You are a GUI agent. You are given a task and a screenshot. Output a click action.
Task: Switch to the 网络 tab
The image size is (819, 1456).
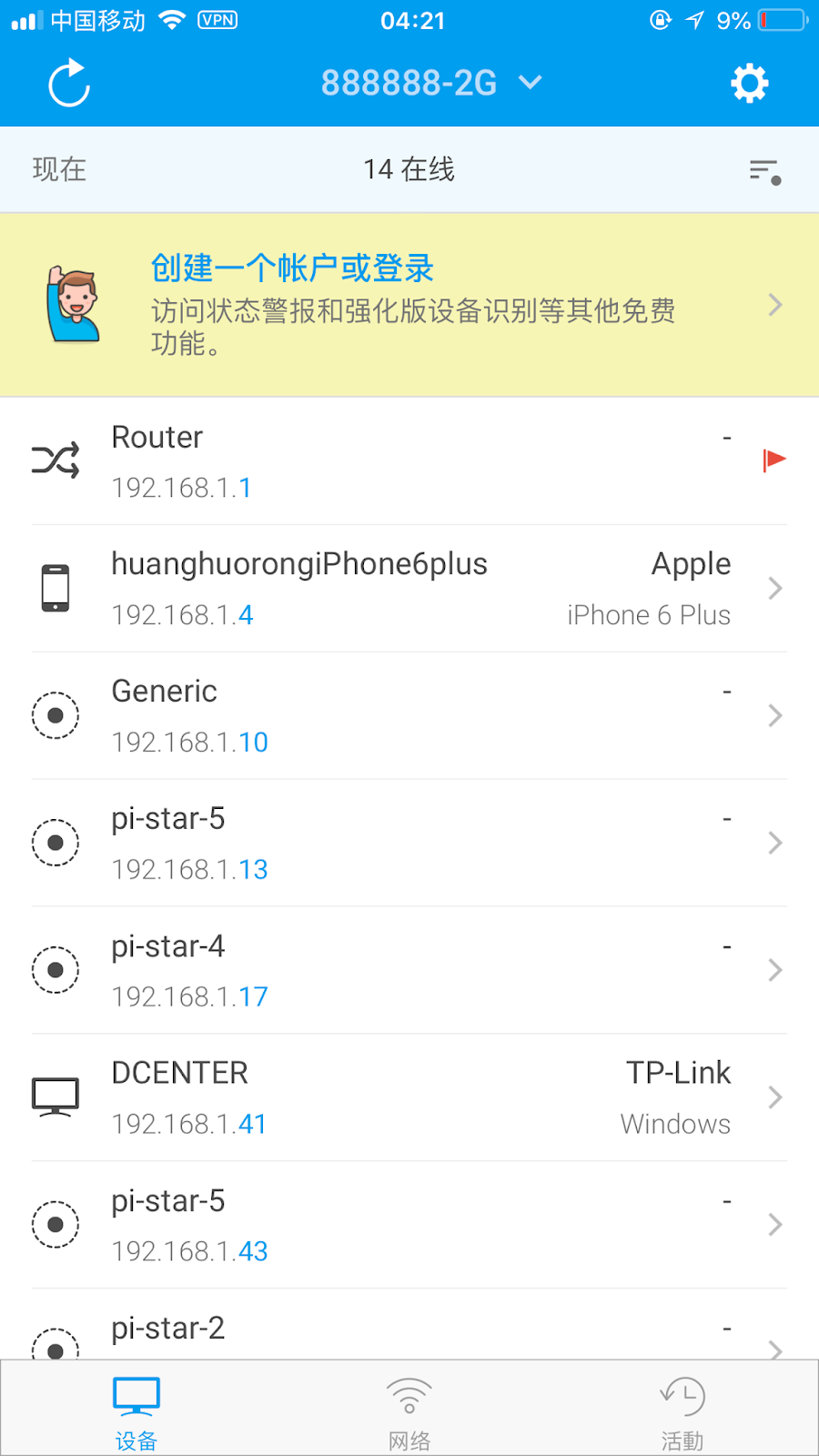[409, 1406]
